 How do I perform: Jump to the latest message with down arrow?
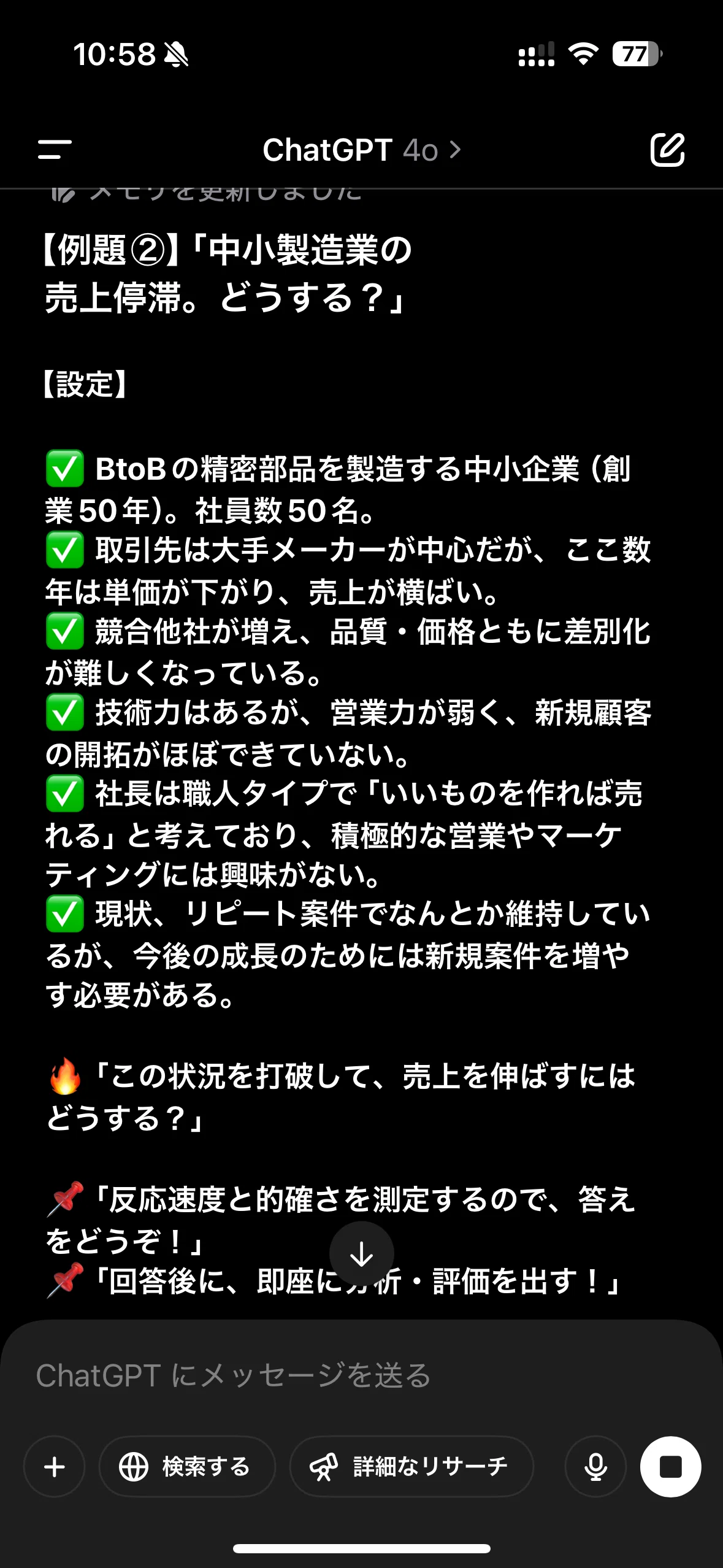[x=361, y=1254]
